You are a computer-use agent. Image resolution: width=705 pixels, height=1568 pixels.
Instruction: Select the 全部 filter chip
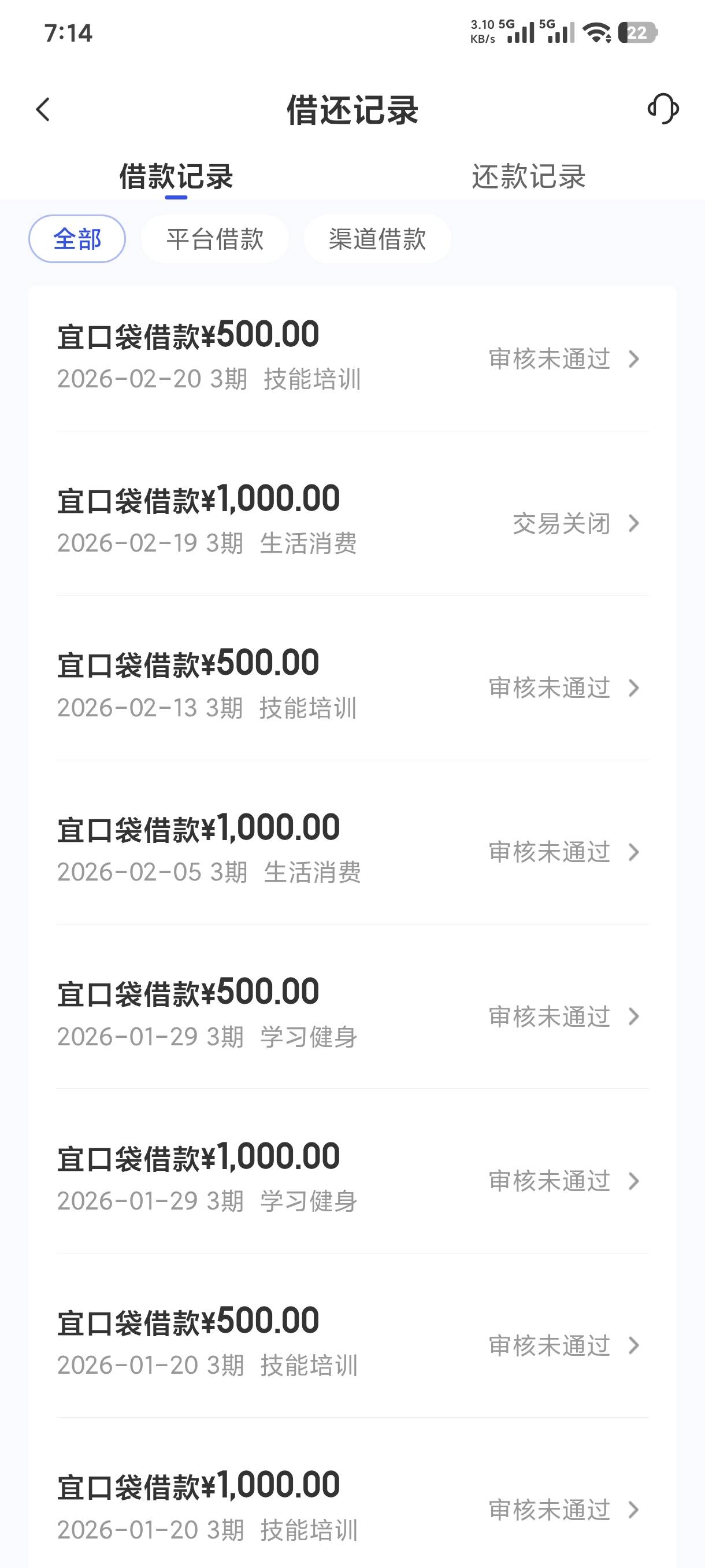click(x=77, y=239)
